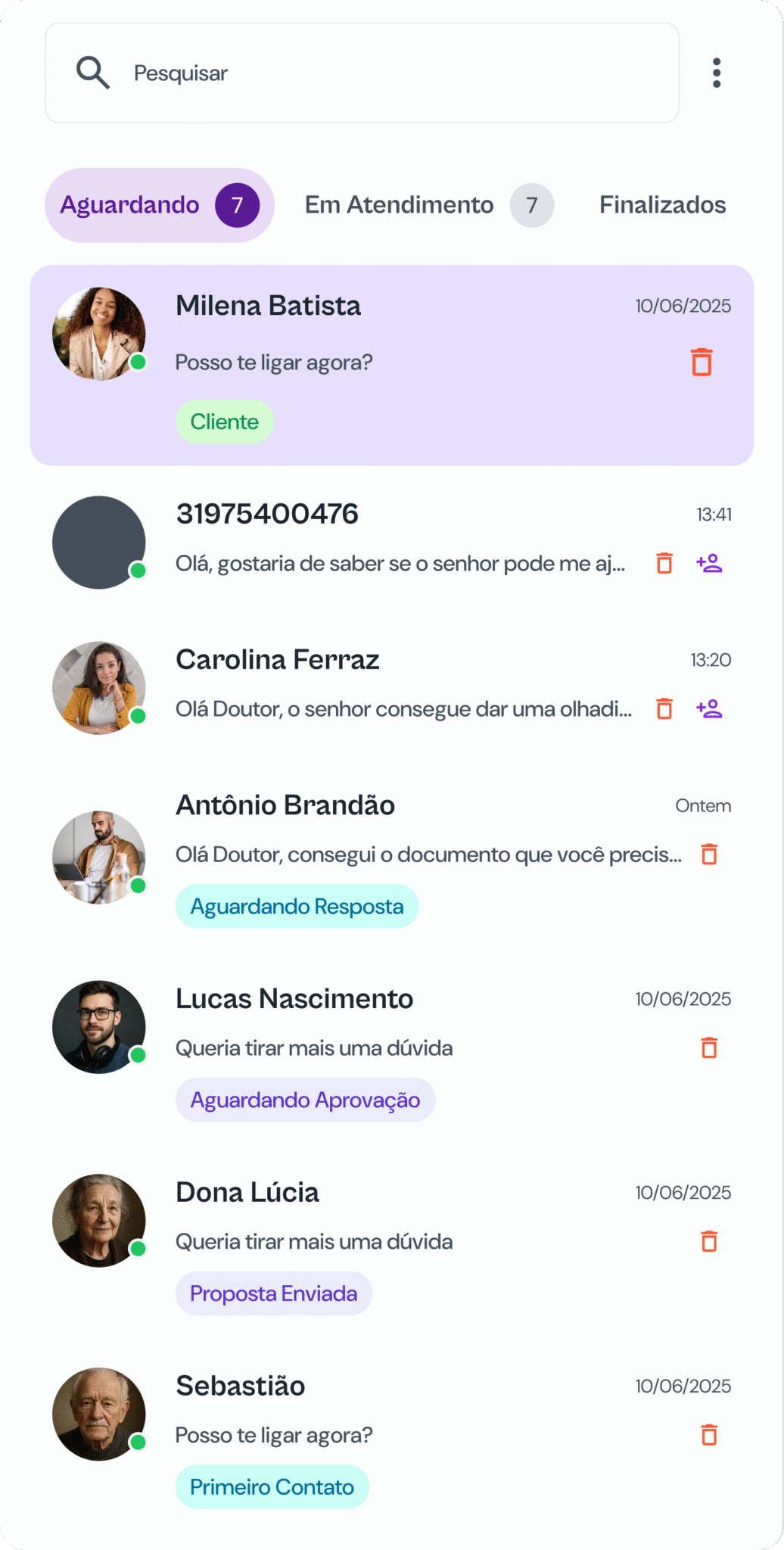The image size is (784, 1550).
Task: Switch to the Finalizados tab
Action: click(662, 205)
